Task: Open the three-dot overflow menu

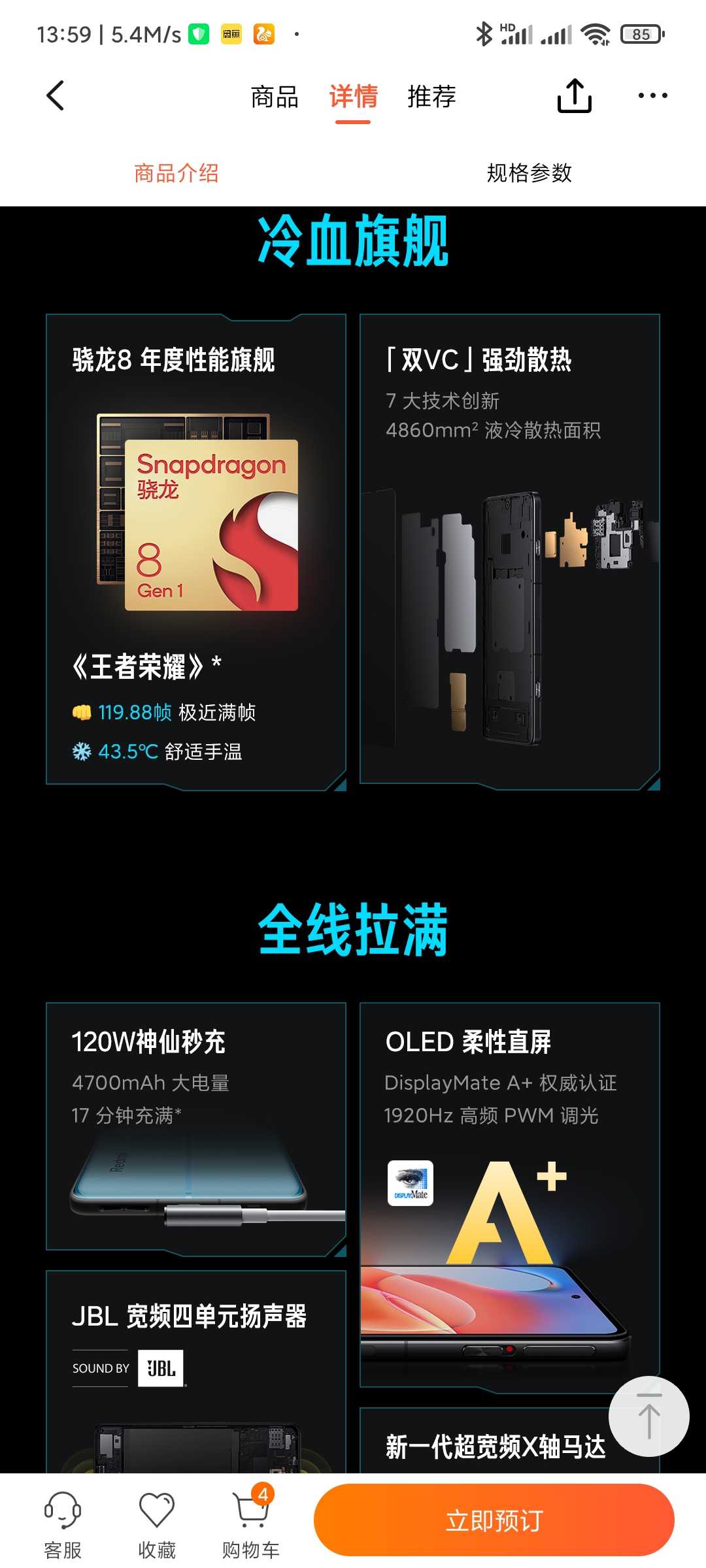Action: tap(652, 96)
